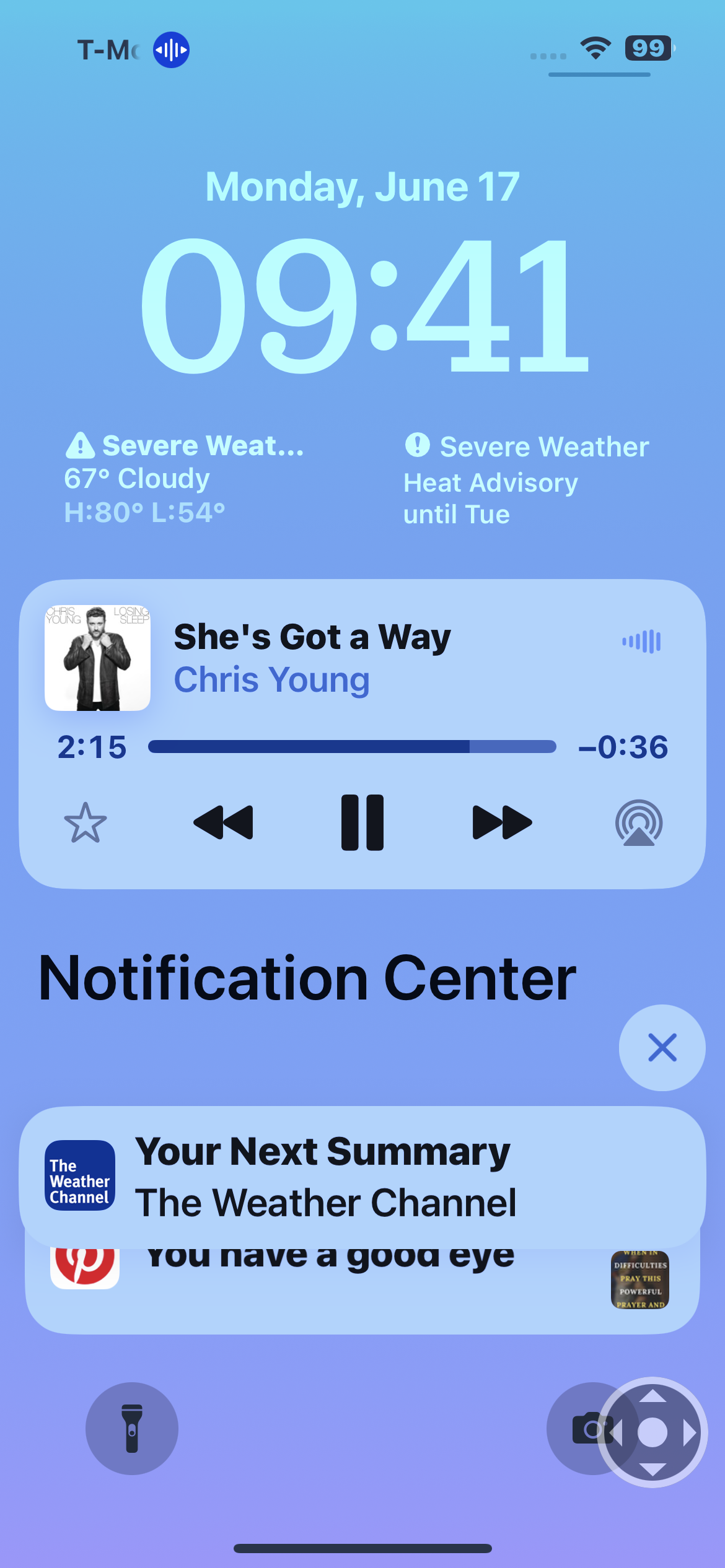Image resolution: width=725 pixels, height=1568 pixels.
Task: Skip to the next track
Action: (502, 822)
